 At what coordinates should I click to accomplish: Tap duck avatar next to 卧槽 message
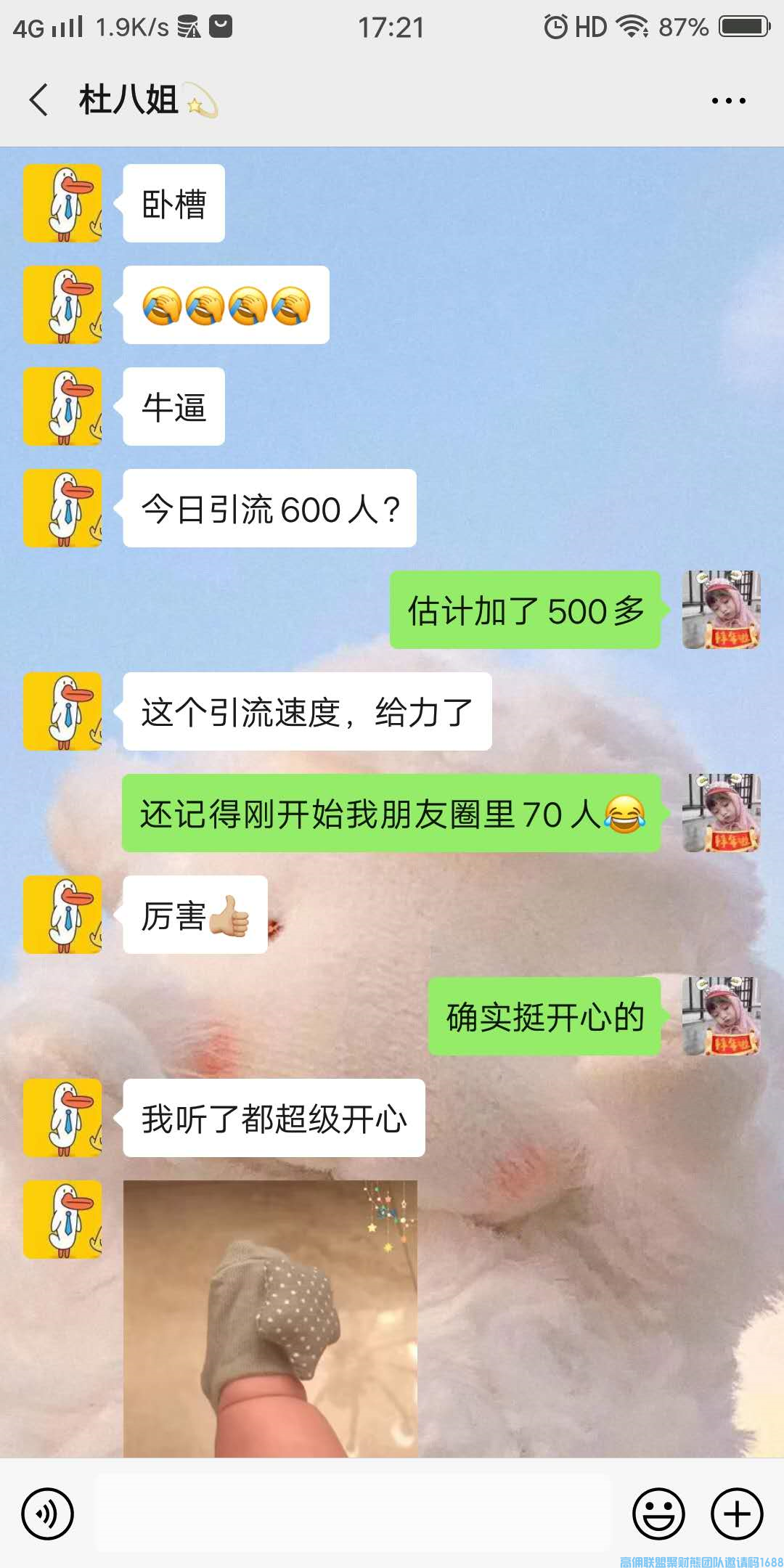pyautogui.click(x=62, y=203)
